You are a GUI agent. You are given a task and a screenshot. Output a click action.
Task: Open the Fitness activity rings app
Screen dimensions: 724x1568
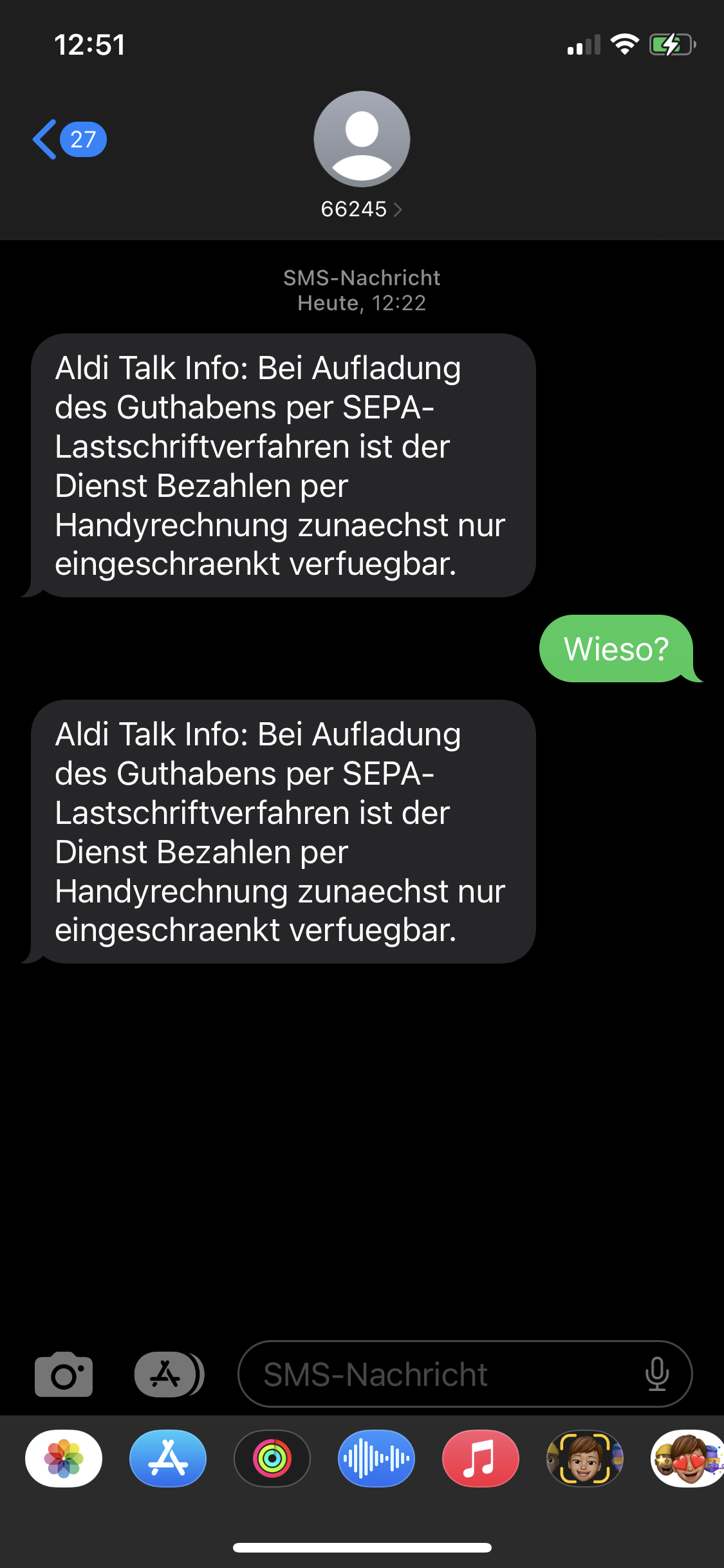[x=272, y=1459]
